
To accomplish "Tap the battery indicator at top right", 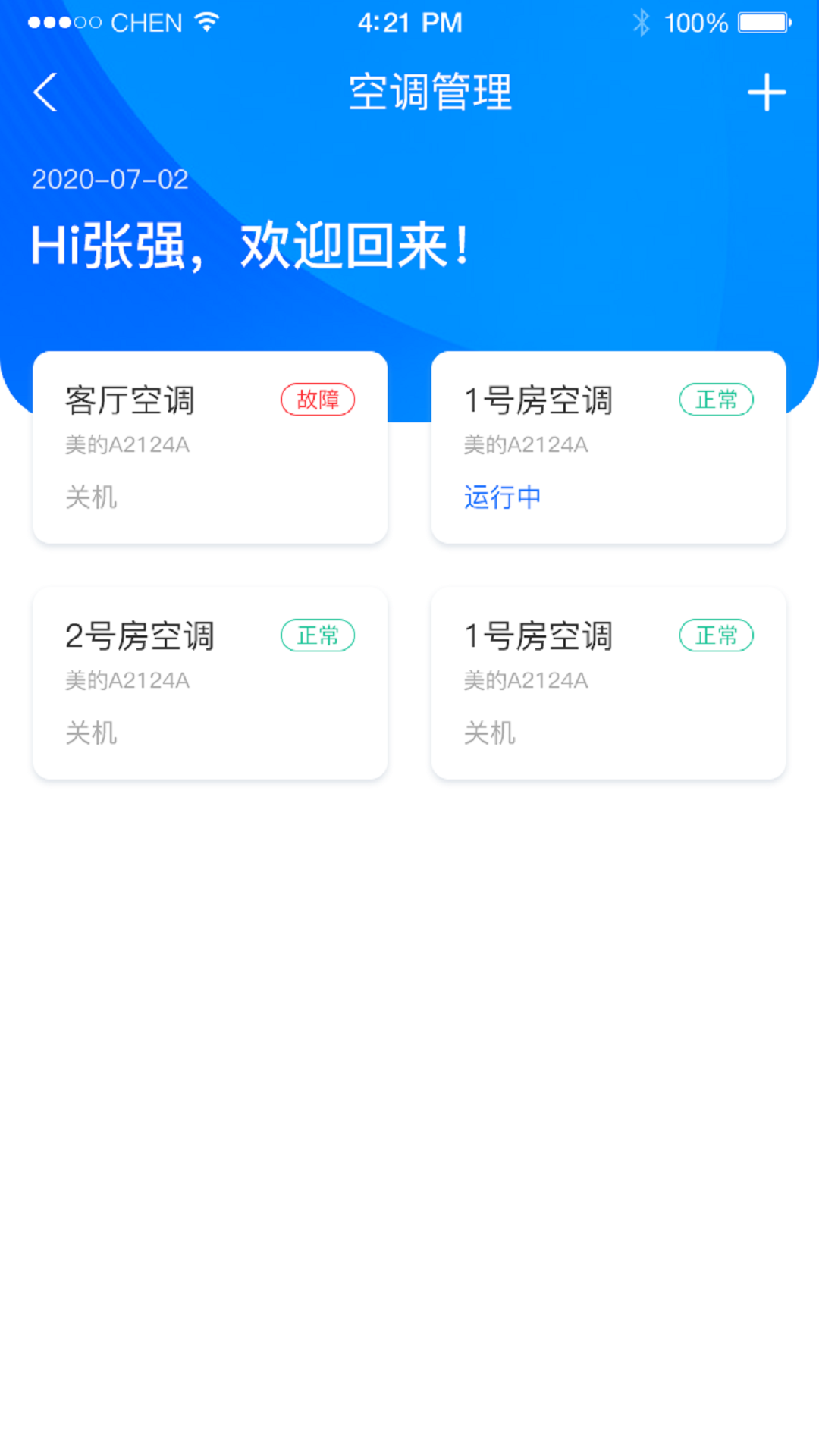I will pos(762,23).
